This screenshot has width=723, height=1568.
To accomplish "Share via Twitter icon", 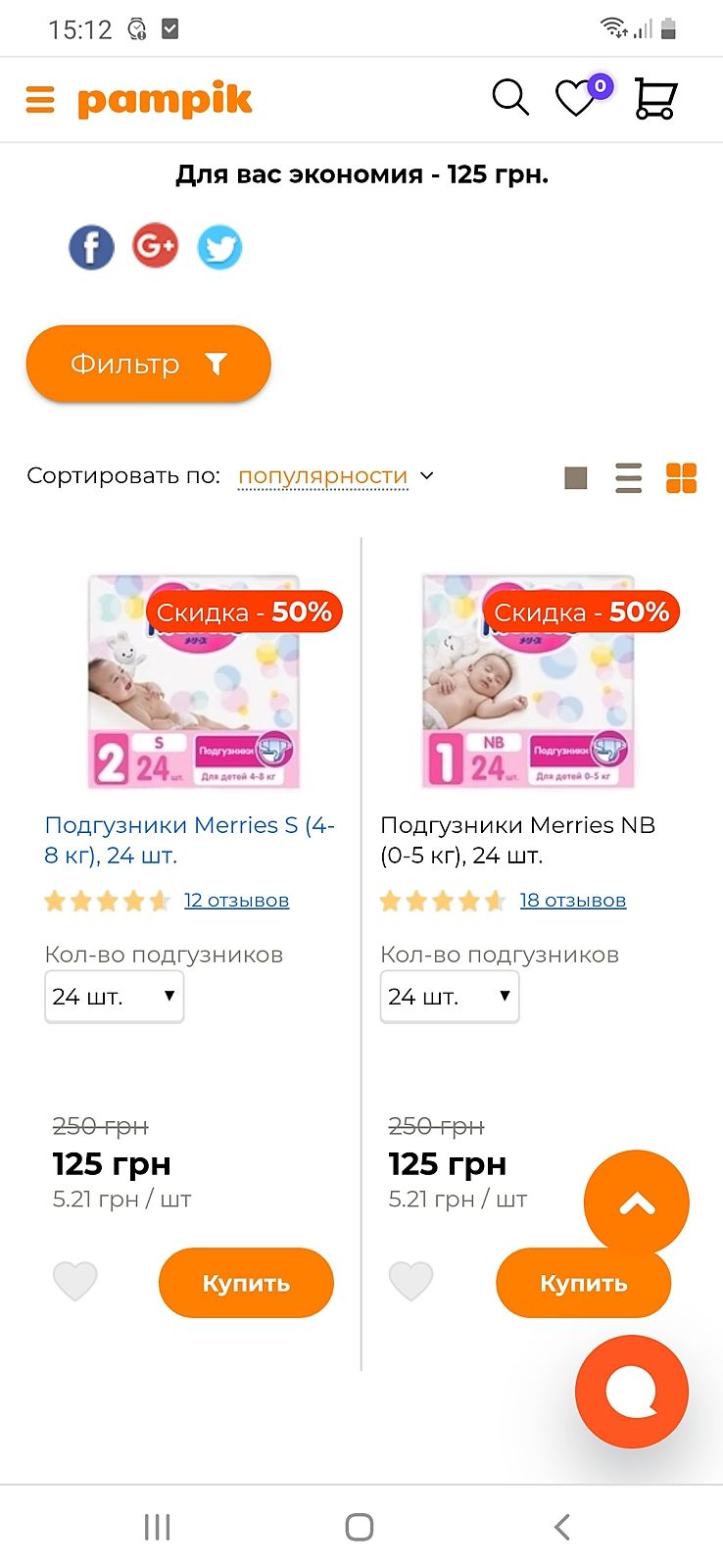I will [x=219, y=247].
